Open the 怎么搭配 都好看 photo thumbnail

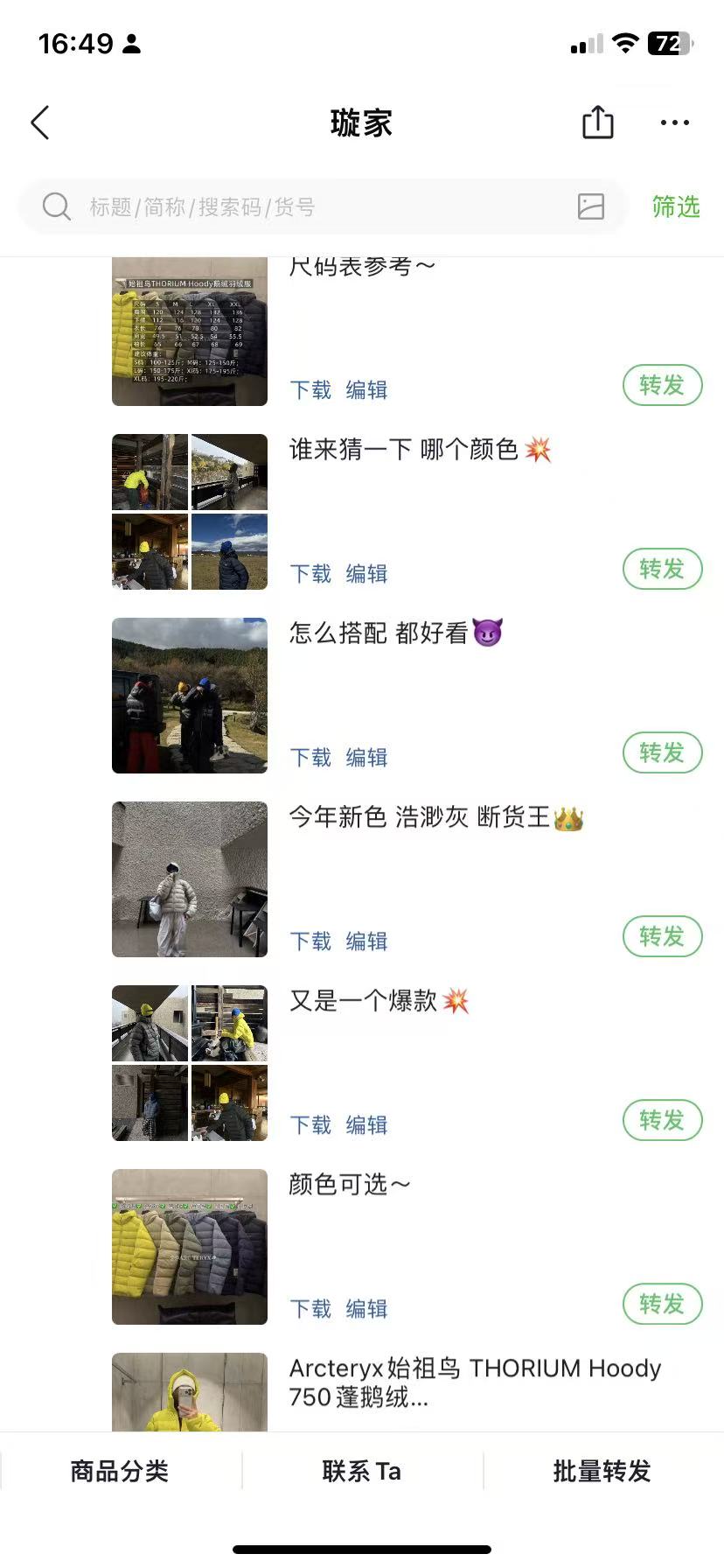point(190,696)
